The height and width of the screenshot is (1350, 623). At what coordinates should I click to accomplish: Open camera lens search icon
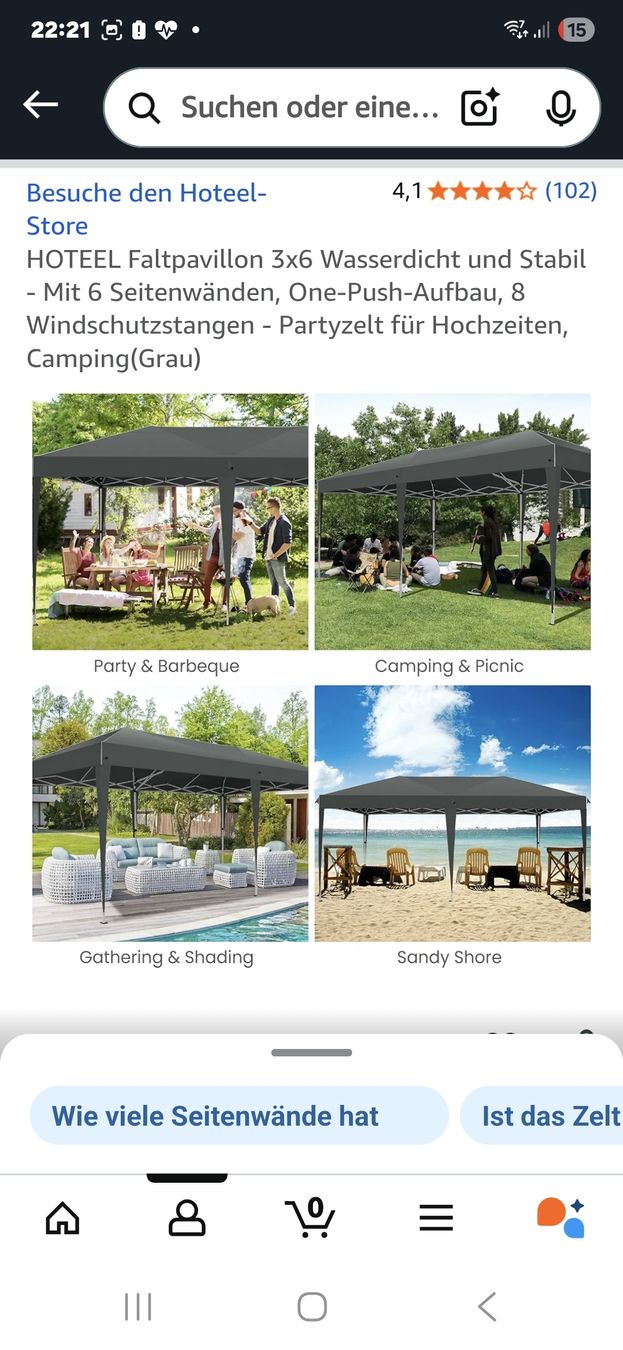479,108
